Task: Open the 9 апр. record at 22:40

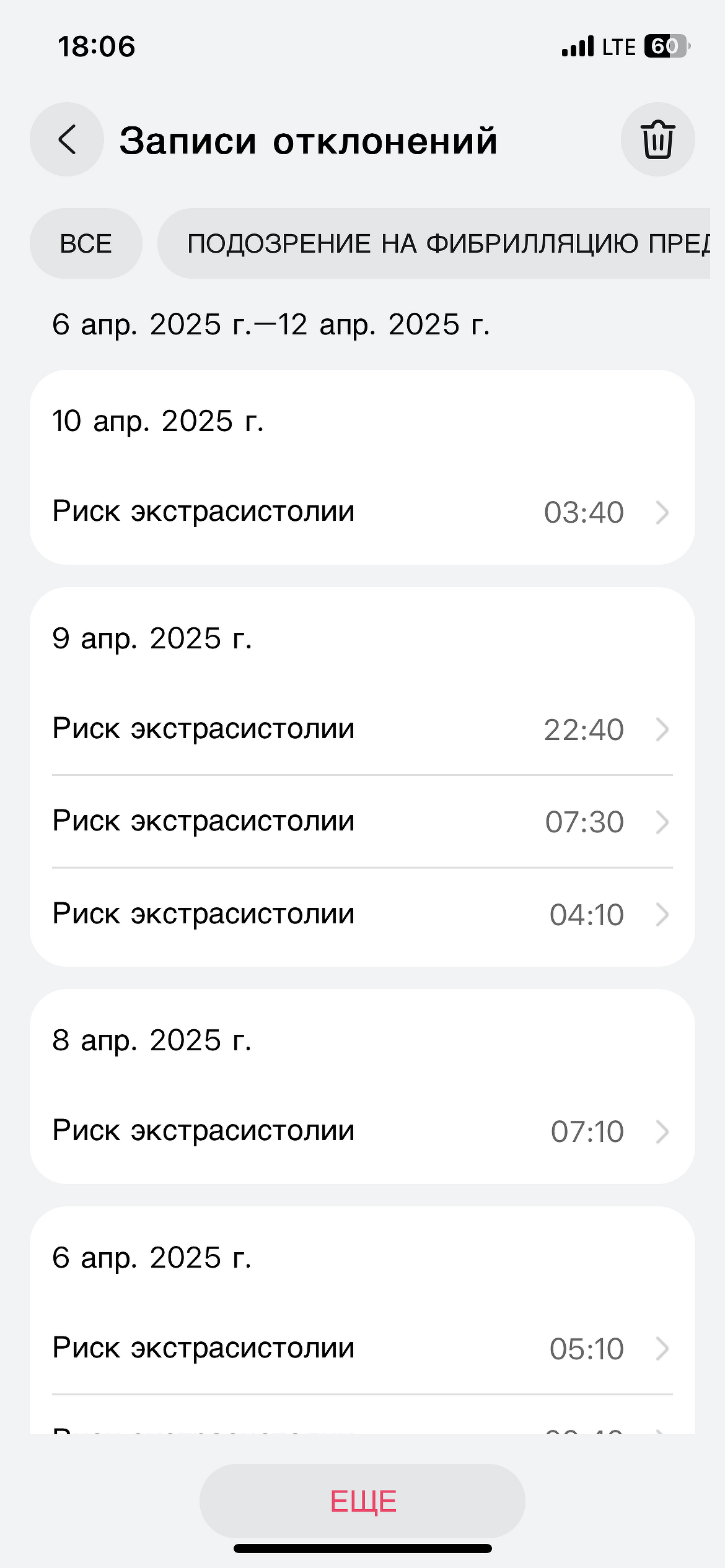Action: (x=362, y=729)
